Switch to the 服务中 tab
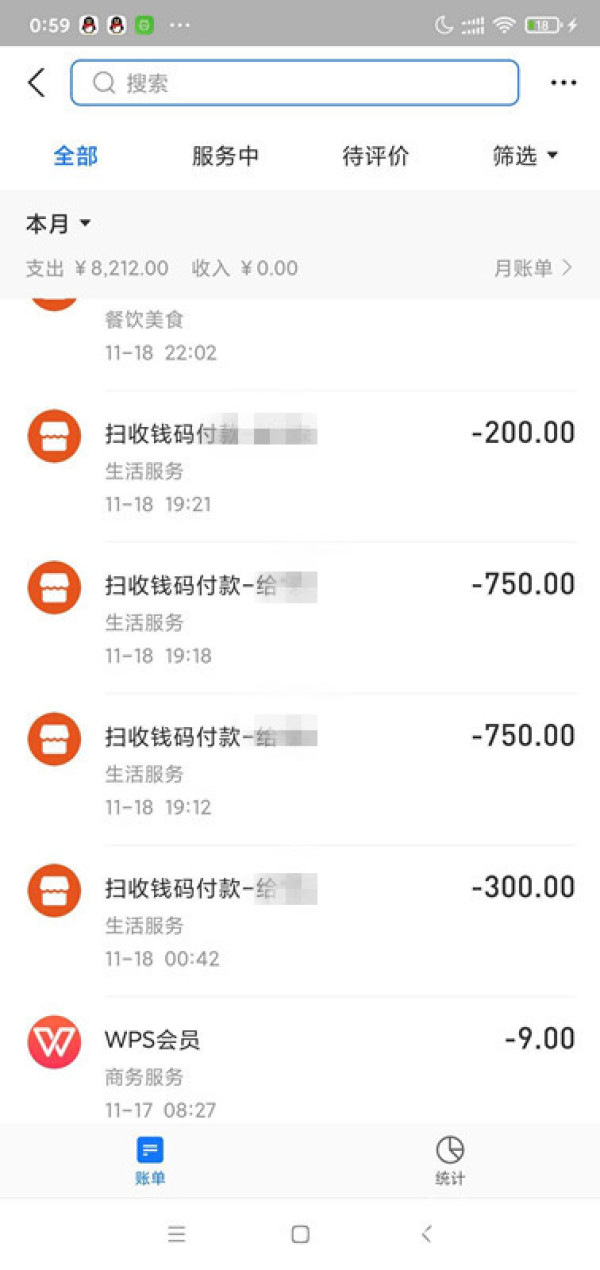The height and width of the screenshot is (1270, 600). tap(225, 156)
